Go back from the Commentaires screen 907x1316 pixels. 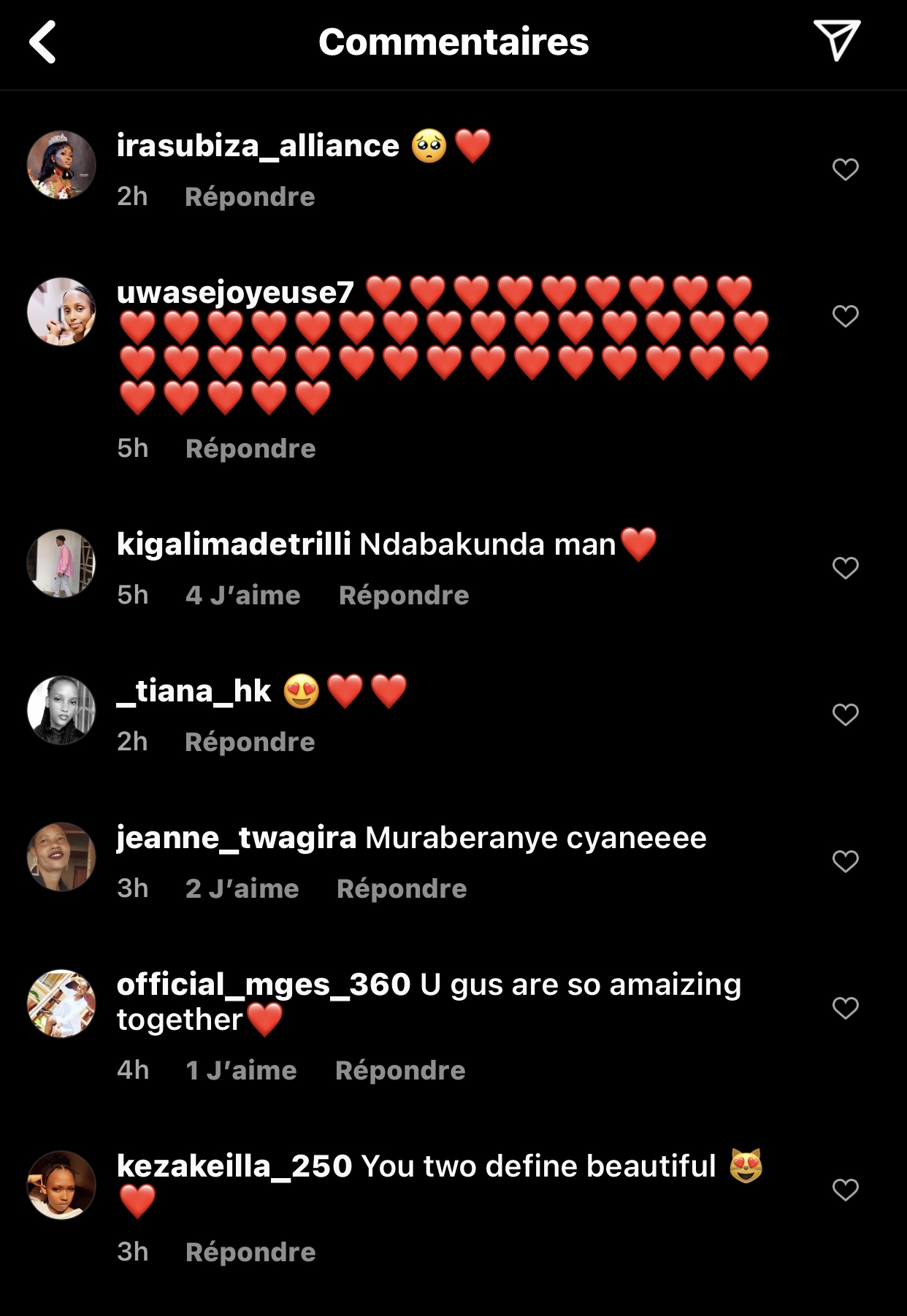[x=43, y=42]
